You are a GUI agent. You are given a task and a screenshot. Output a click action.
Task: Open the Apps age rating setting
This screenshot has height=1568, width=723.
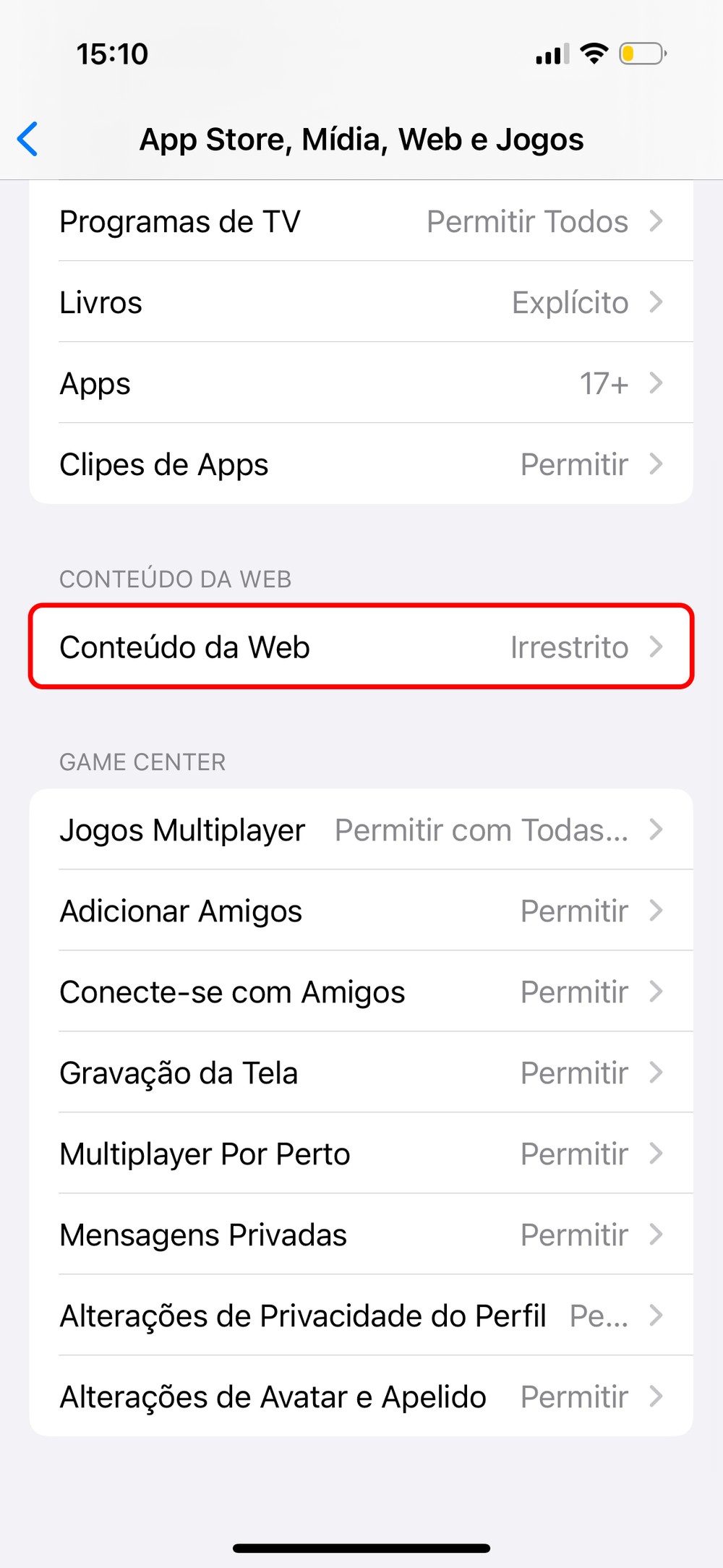click(361, 383)
